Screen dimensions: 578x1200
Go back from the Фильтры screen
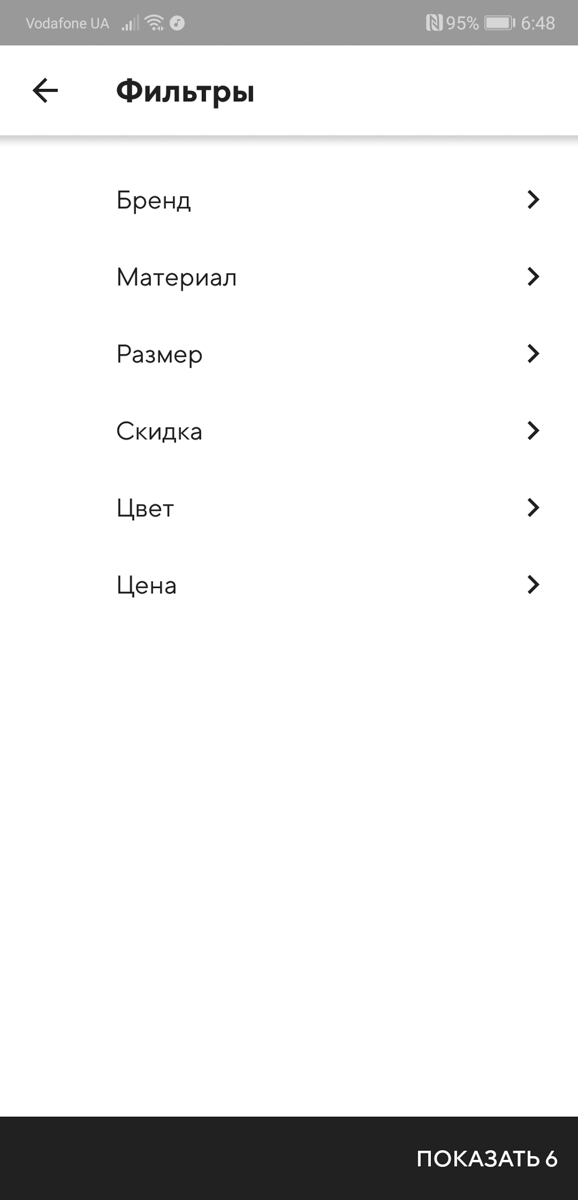pyautogui.click(x=45, y=91)
